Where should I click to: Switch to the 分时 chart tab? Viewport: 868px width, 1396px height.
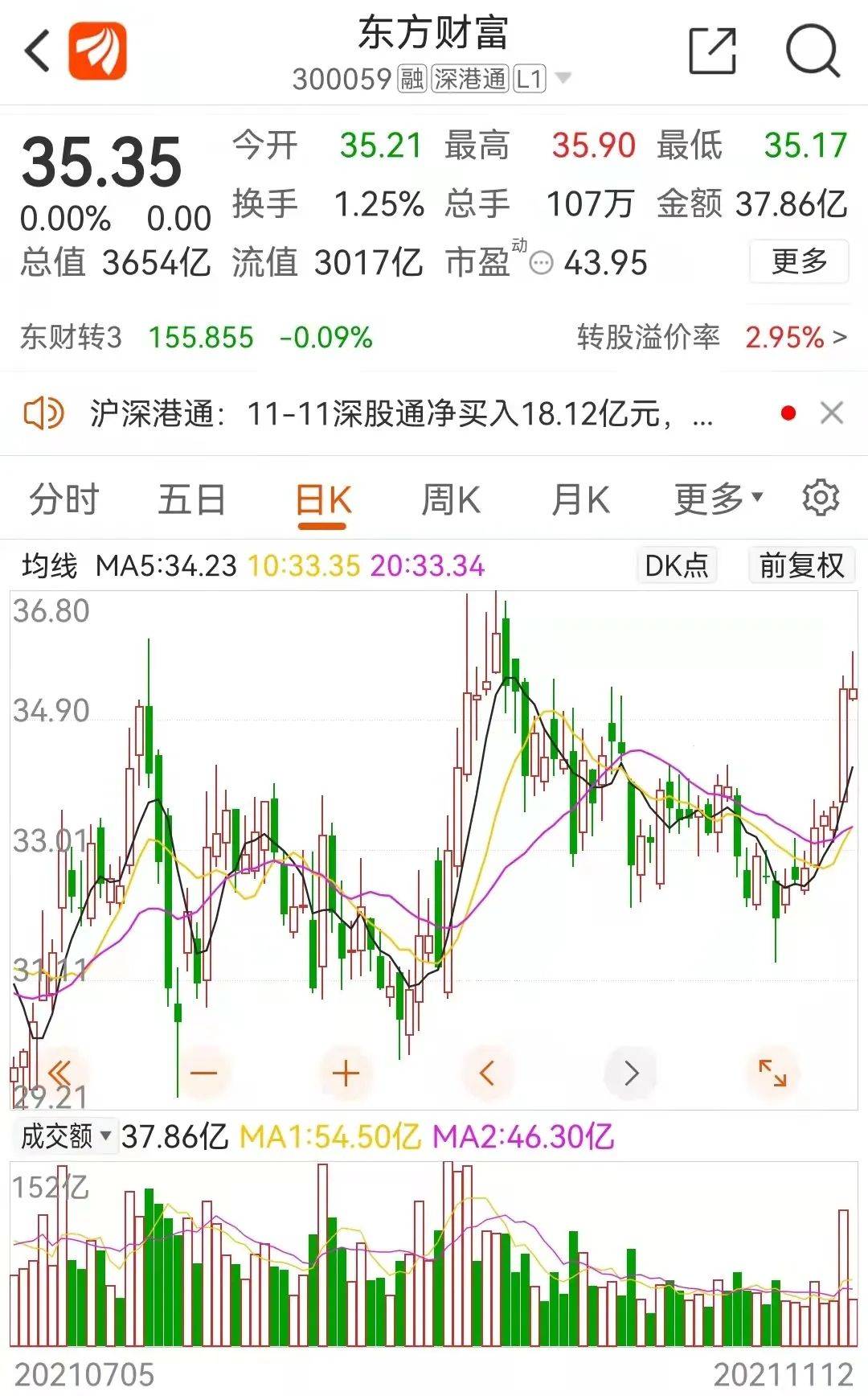pos(63,499)
